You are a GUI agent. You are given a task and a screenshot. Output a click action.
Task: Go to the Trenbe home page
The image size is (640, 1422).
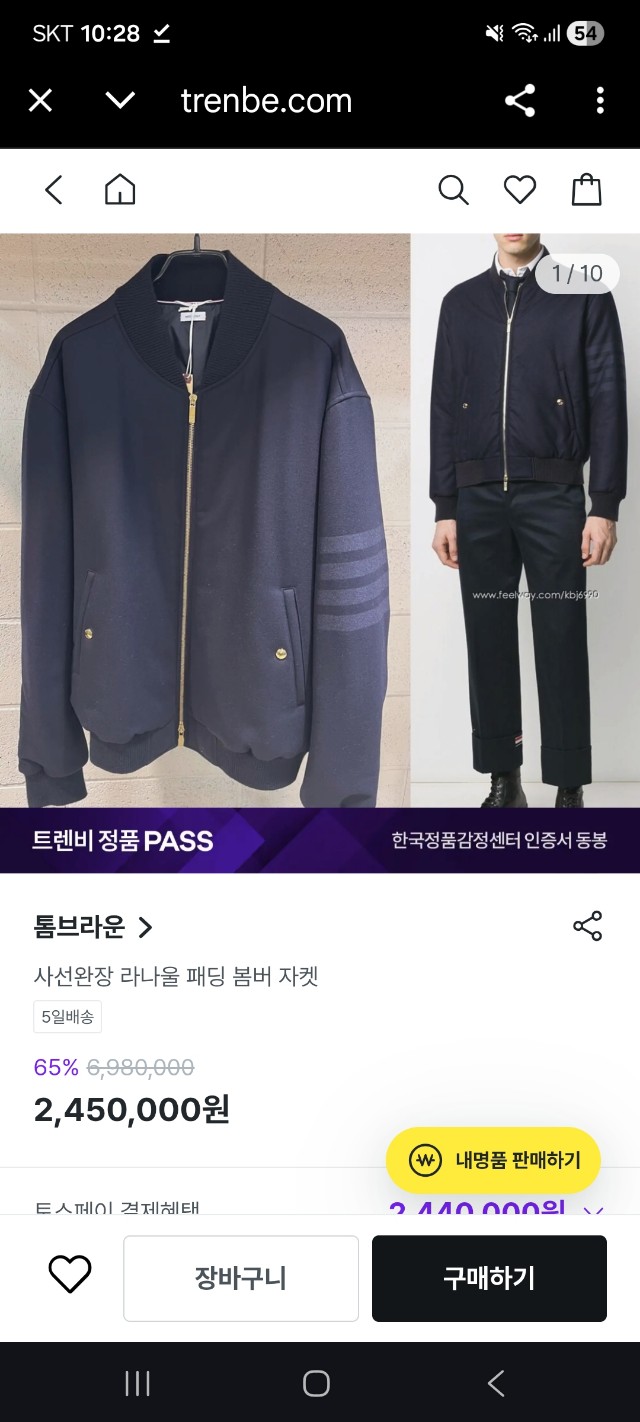(x=120, y=190)
